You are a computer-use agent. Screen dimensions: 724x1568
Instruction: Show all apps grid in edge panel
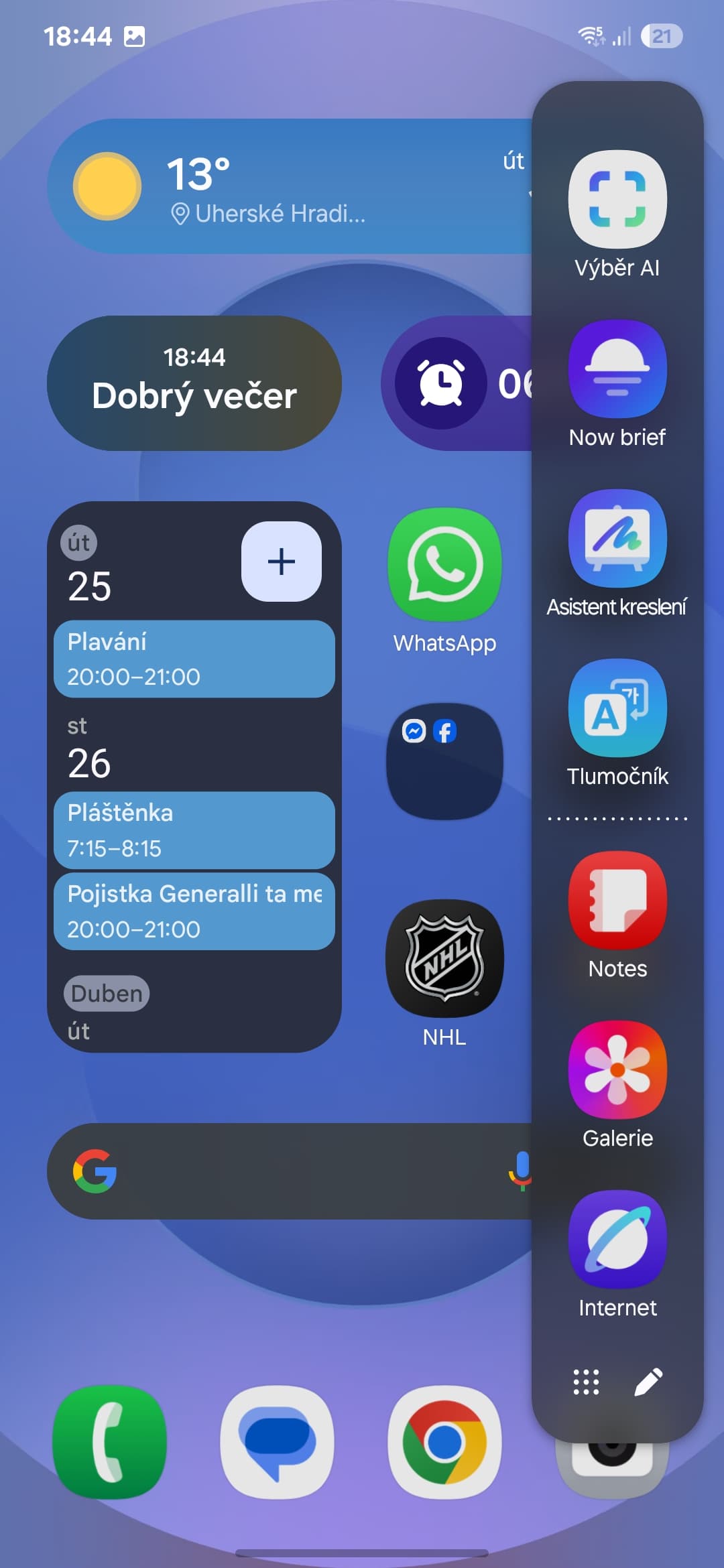pyautogui.click(x=586, y=1382)
